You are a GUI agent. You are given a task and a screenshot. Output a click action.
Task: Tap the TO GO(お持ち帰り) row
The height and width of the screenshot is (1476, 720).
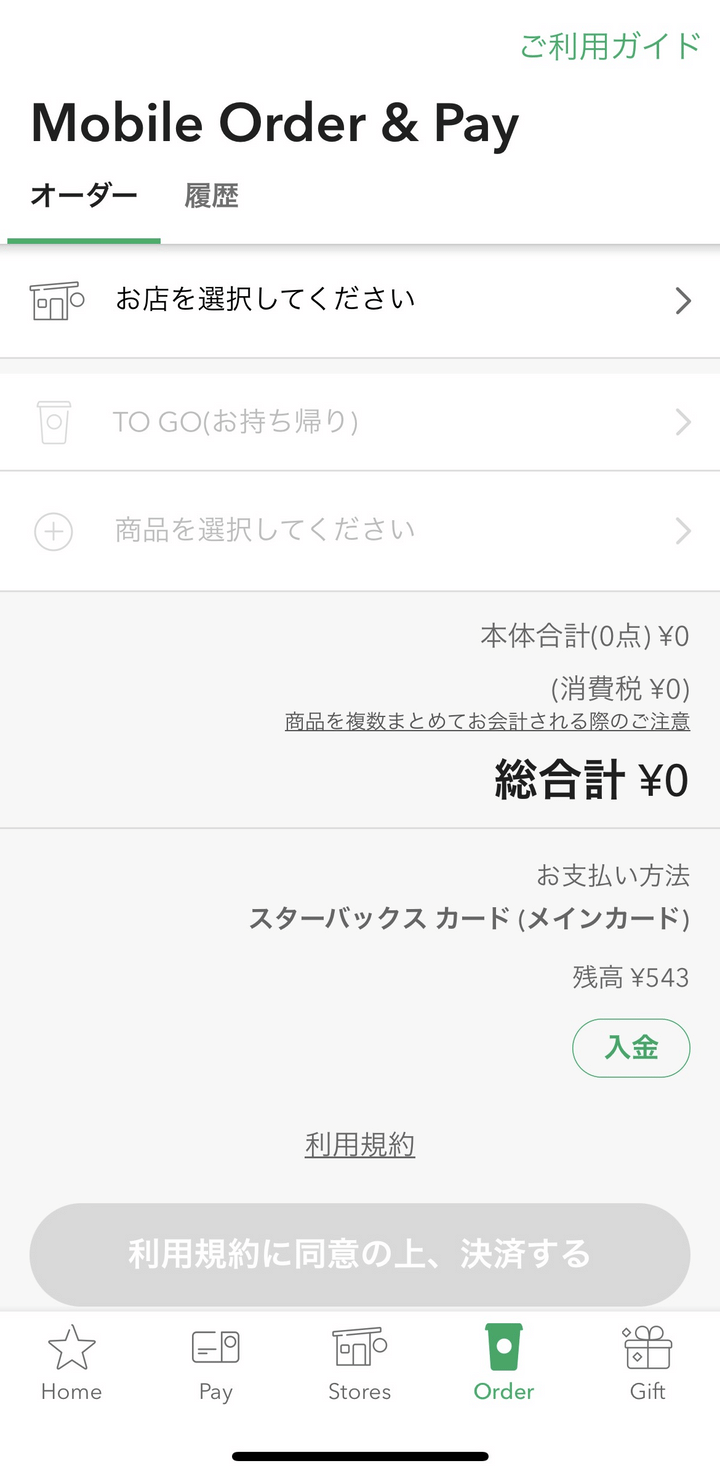(x=360, y=422)
